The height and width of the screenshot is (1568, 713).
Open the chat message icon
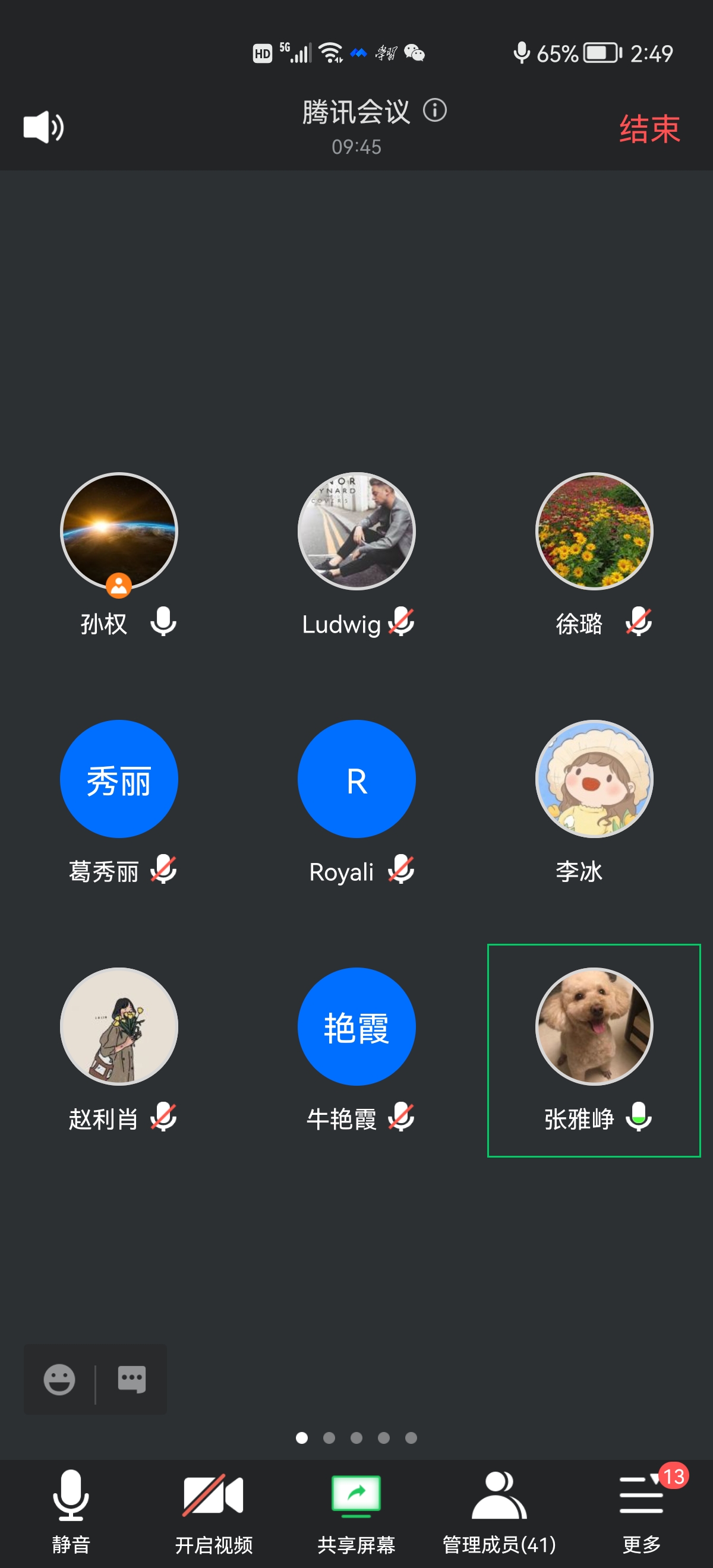coord(131,1379)
